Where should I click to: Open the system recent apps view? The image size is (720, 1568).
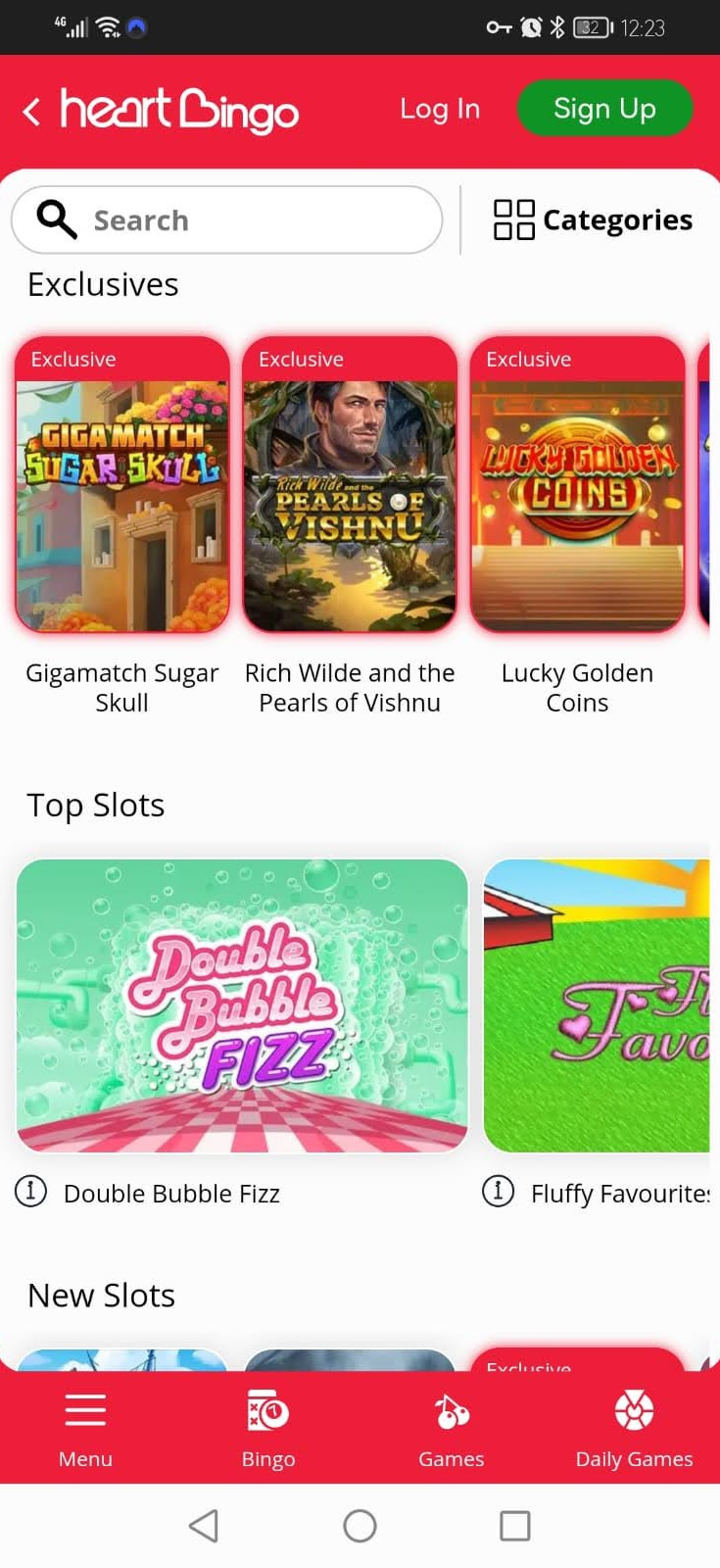[514, 1526]
